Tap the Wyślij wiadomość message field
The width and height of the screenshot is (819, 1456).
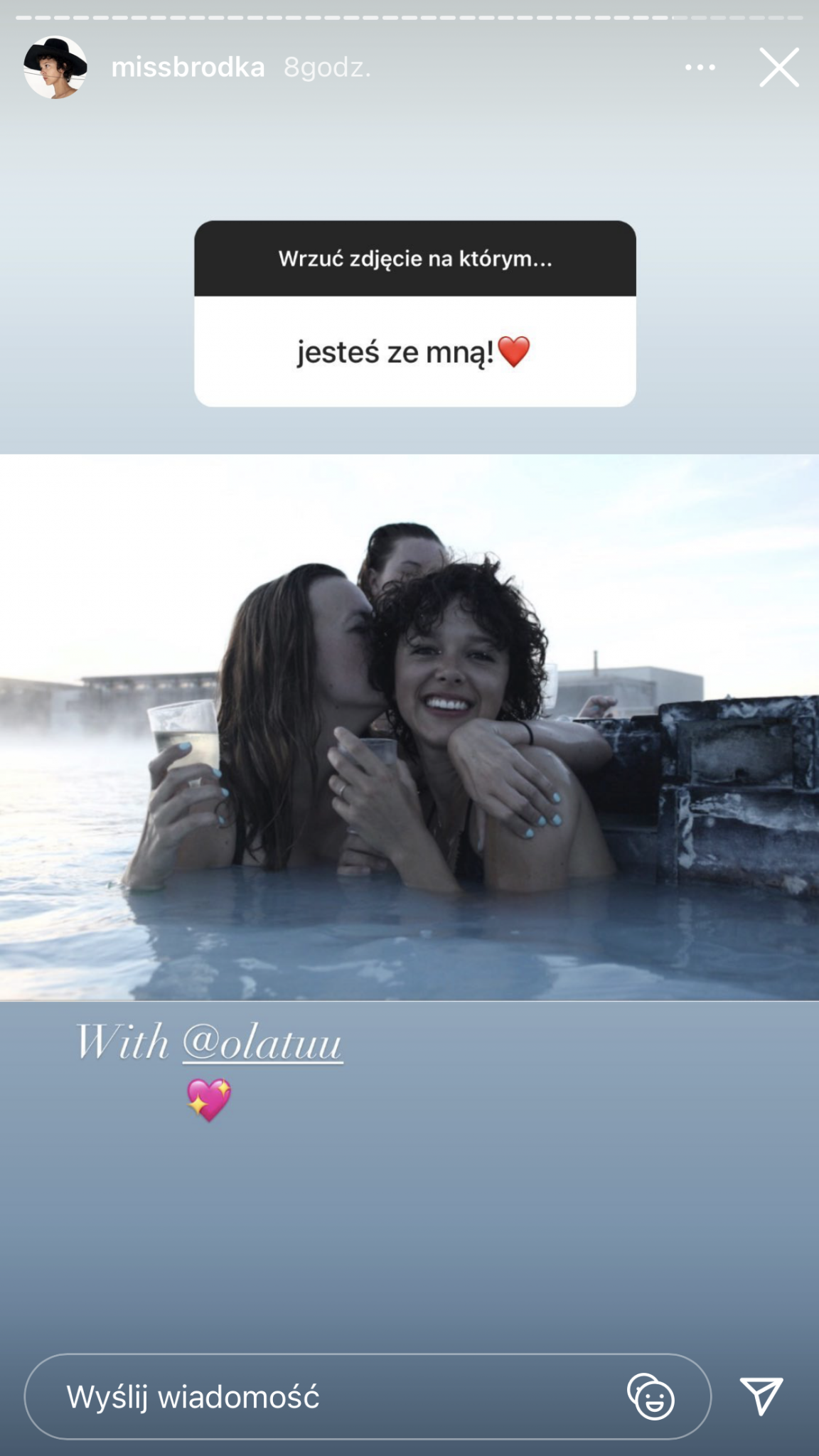coord(320,1397)
